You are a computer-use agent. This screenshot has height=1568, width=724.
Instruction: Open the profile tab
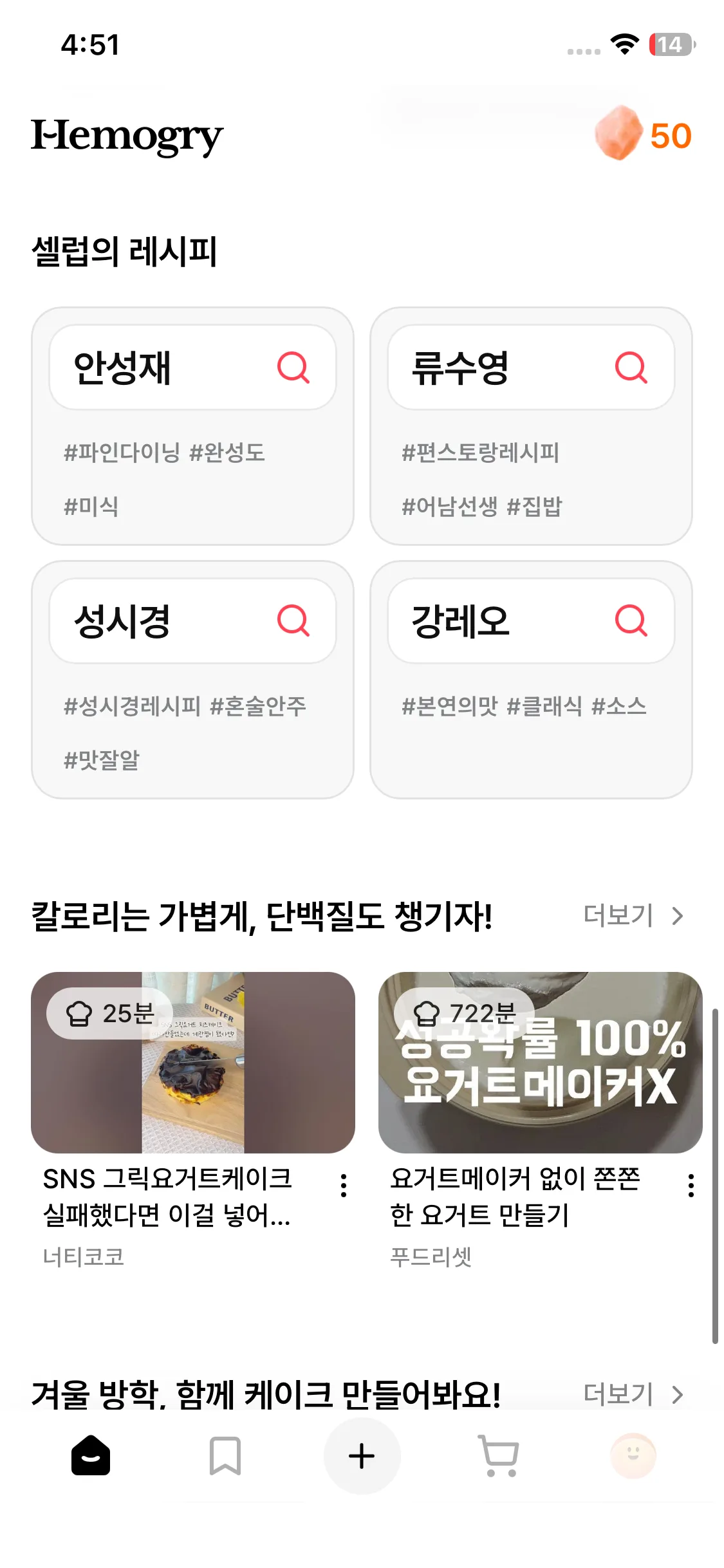[632, 1457]
